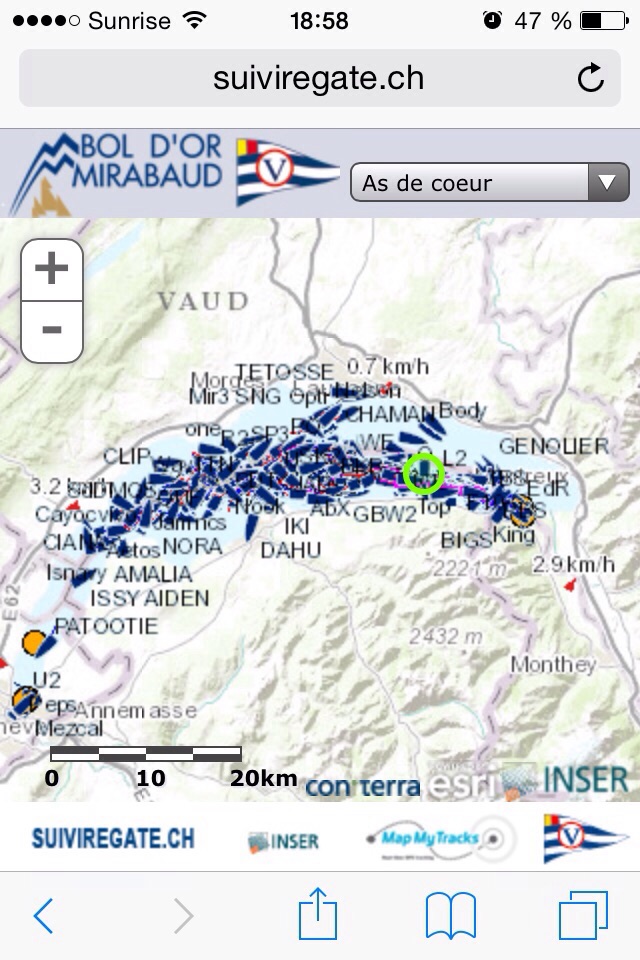The height and width of the screenshot is (960, 640).
Task: Zoom out of the map
Action: pyautogui.click(x=52, y=331)
